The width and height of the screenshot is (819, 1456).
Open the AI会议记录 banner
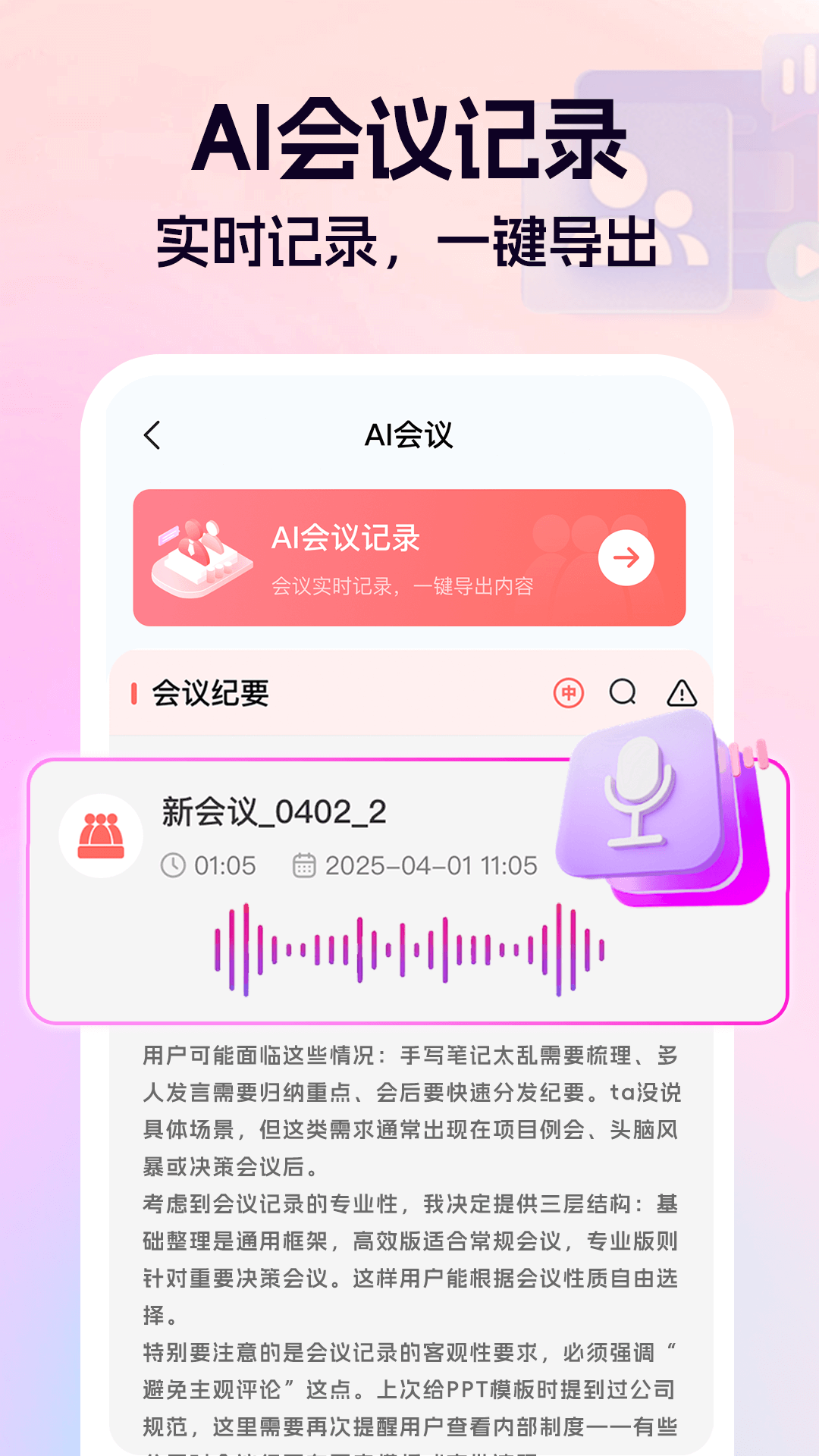409,556
